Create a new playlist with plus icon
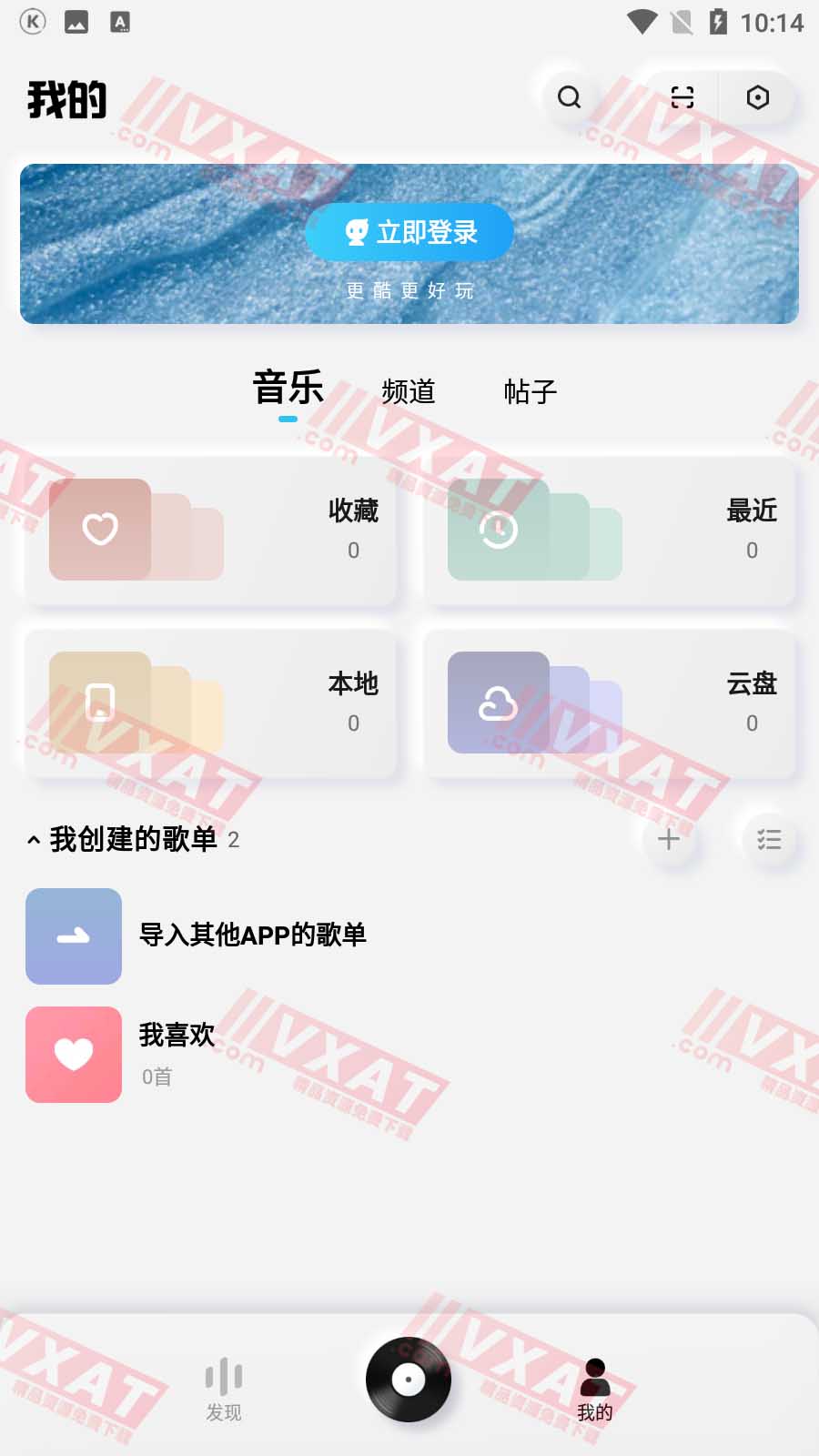Image resolution: width=819 pixels, height=1456 pixels. point(669,839)
